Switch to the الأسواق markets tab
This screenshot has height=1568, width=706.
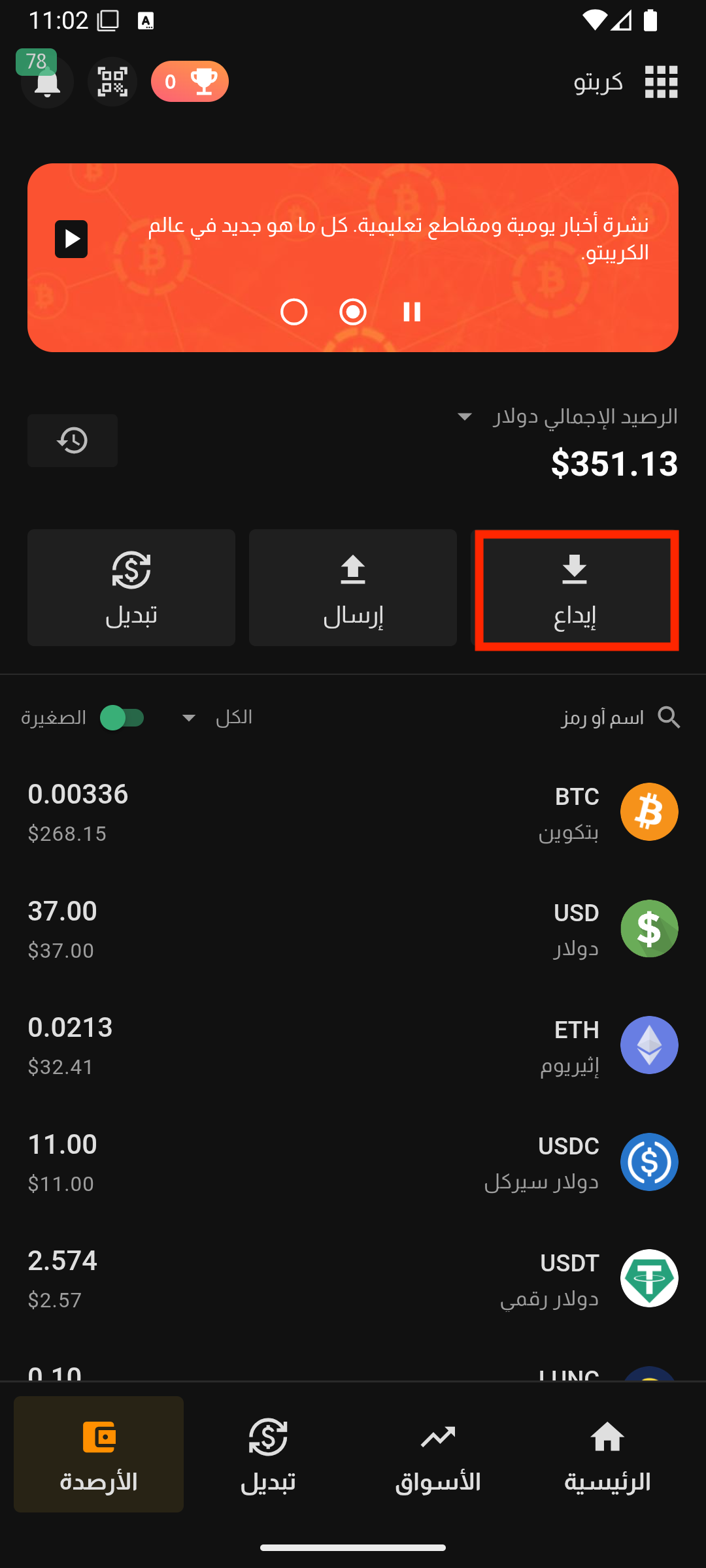click(438, 1454)
